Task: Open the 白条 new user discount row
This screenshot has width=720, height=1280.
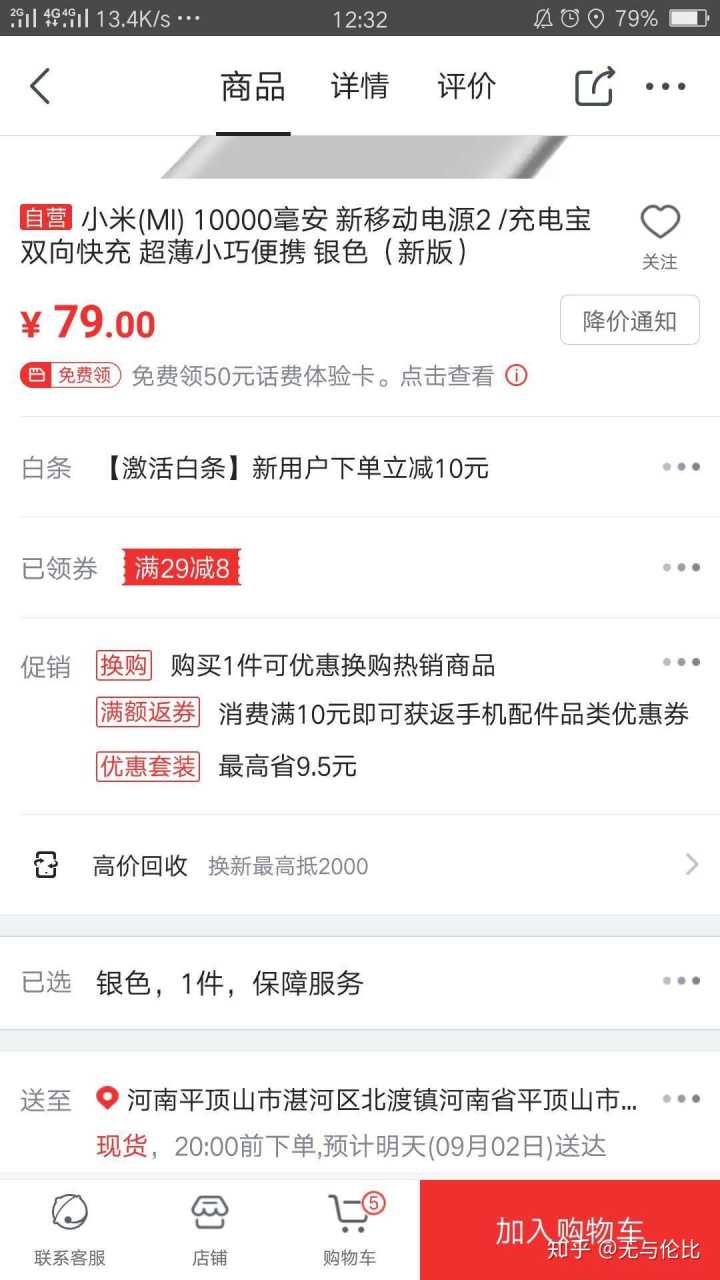Action: pos(360,468)
